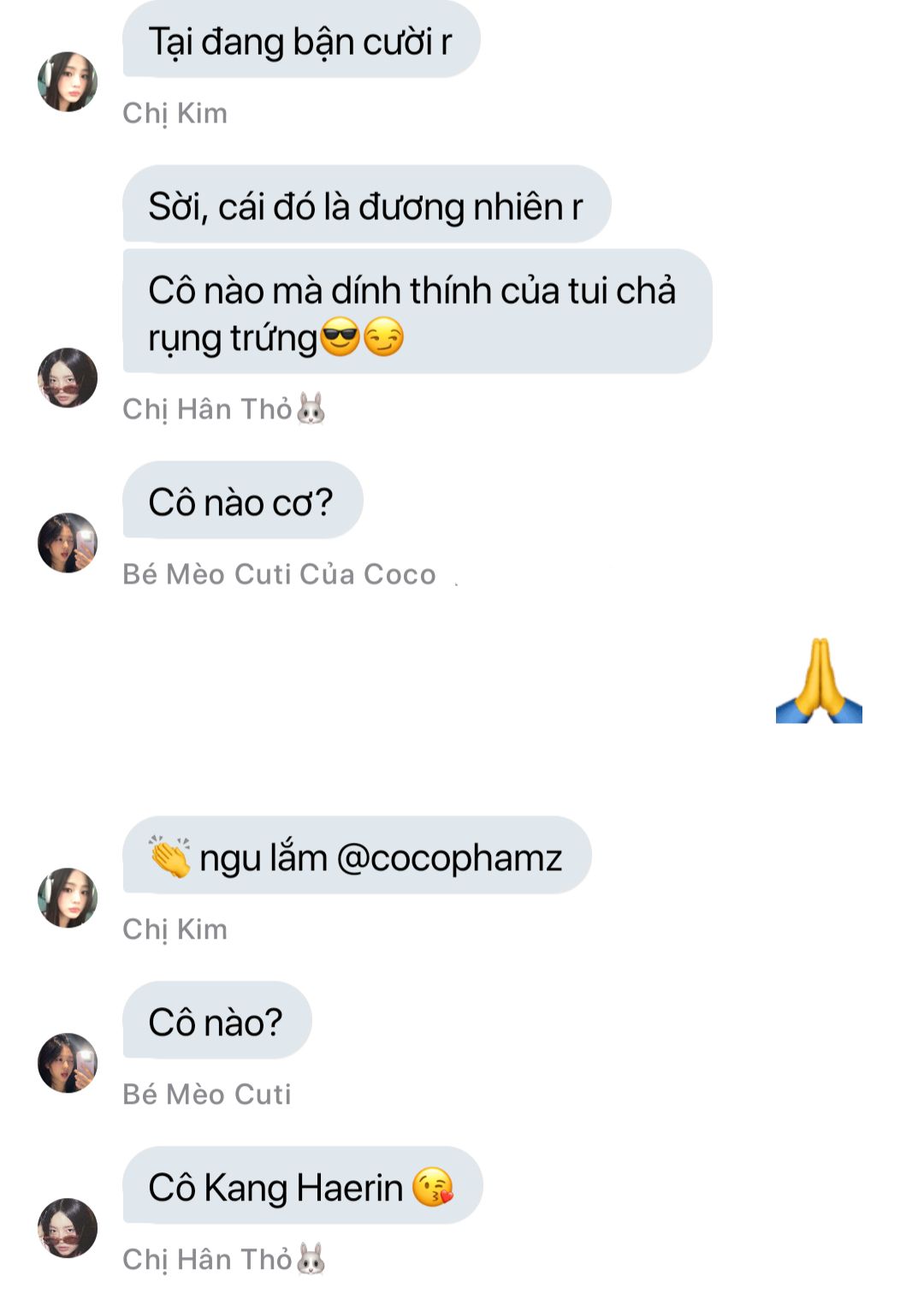Tap Chị Kim's avatar beside 'ngu lắm' message
Image resolution: width=924 pixels, height=1311 pixels.
pos(68,898)
